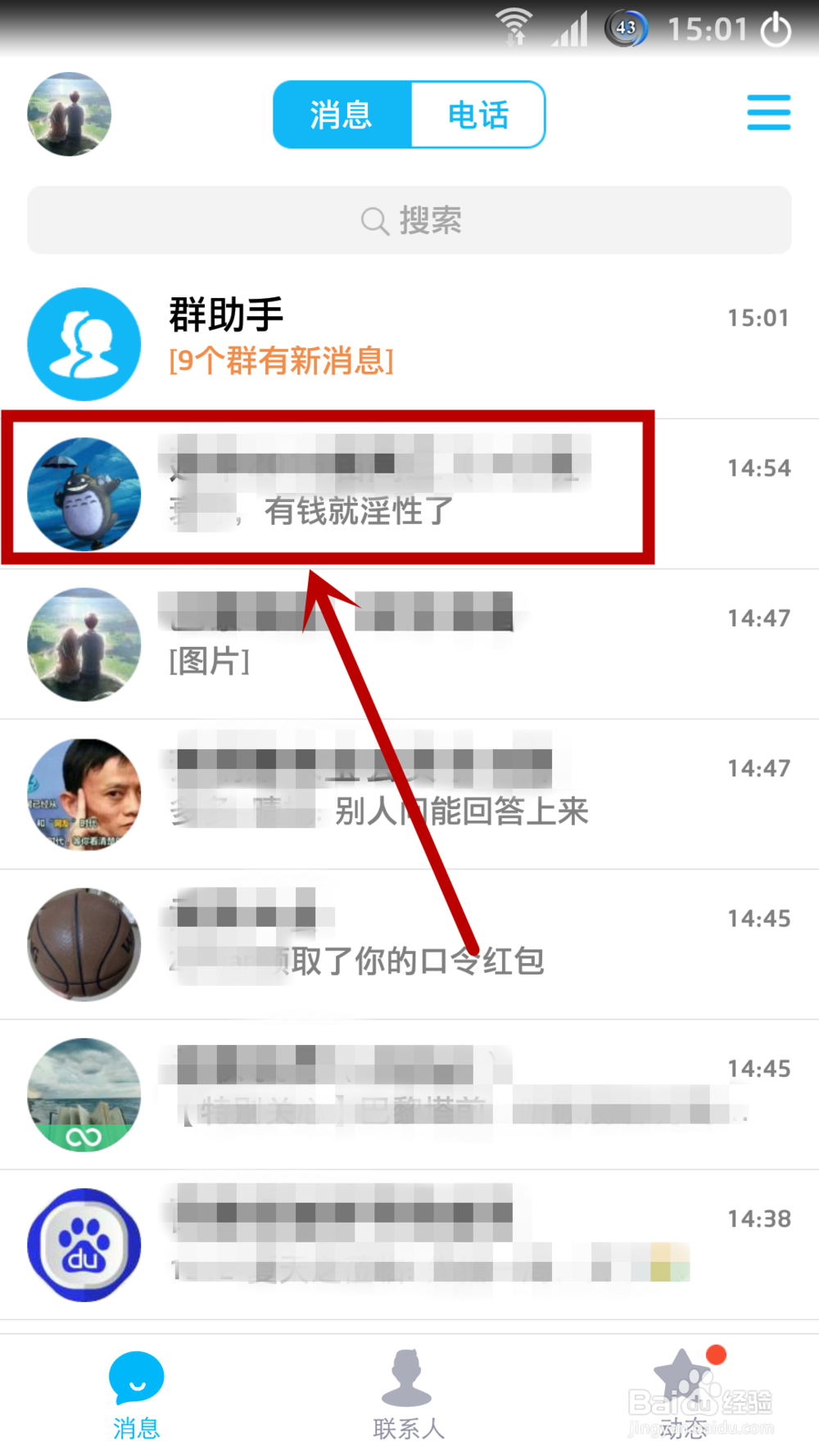The image size is (819, 1456).
Task: Open the Totoro avatar of the highlighted chat
Action: click(x=83, y=492)
